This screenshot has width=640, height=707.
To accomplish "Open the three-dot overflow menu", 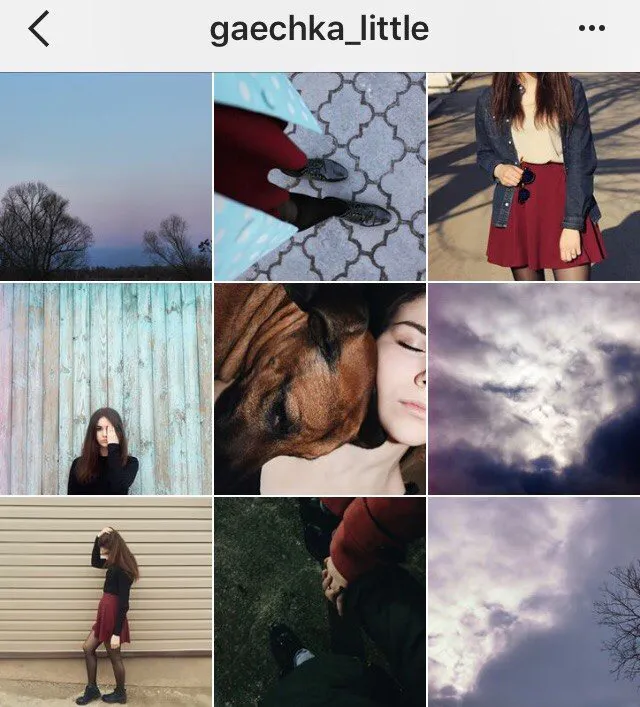I will [592, 29].
